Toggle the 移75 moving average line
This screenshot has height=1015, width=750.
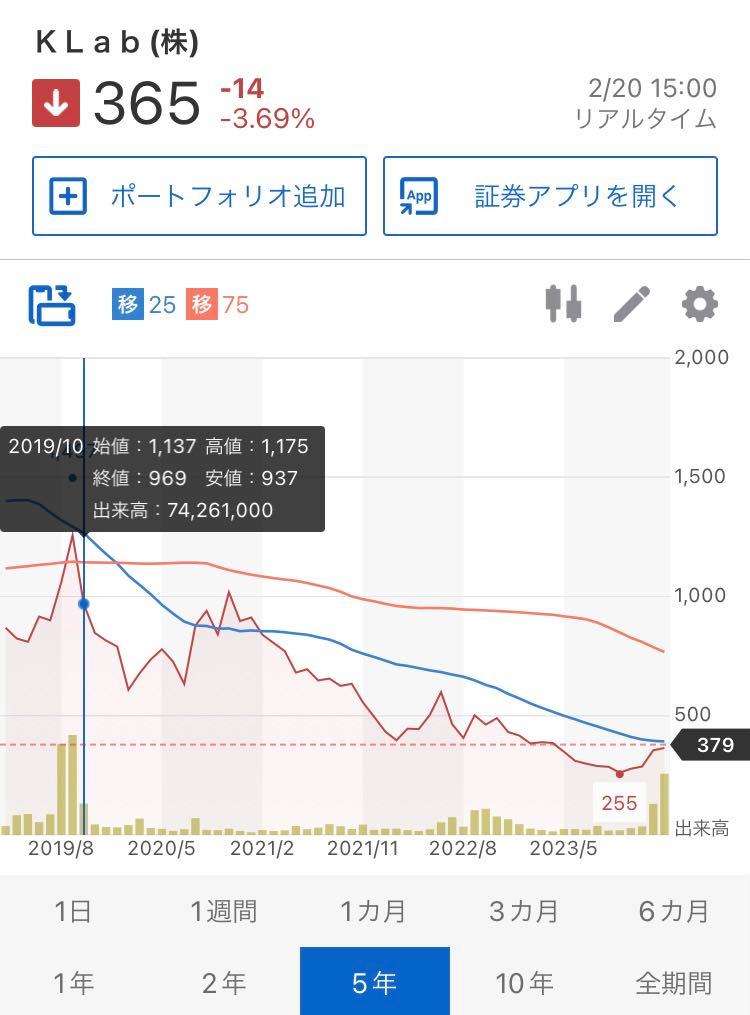click(x=217, y=304)
